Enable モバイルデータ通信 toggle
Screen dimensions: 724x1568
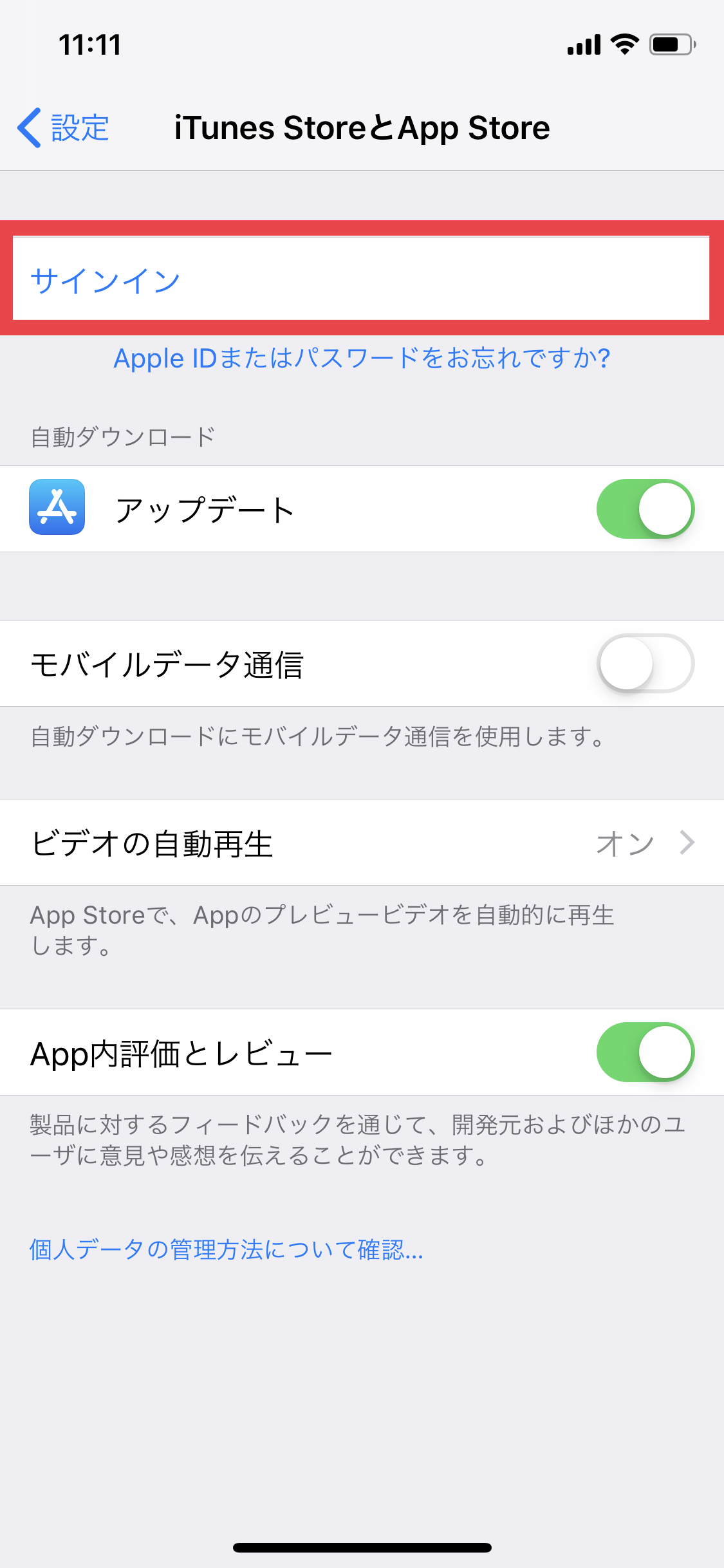point(645,663)
